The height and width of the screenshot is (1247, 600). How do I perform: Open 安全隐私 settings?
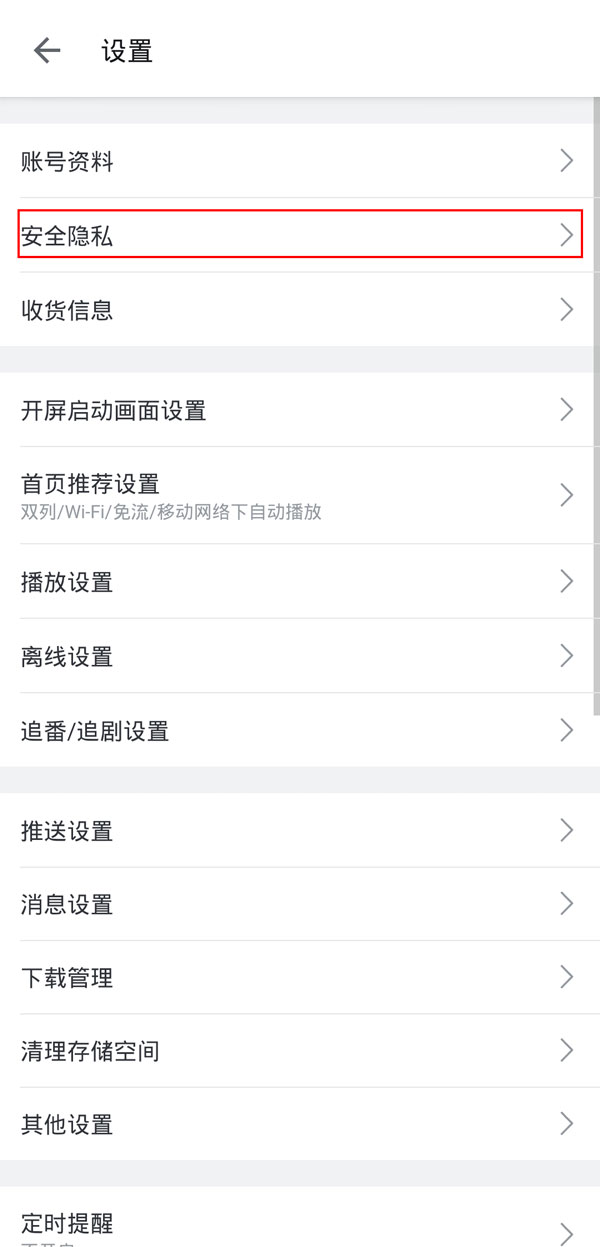point(300,235)
